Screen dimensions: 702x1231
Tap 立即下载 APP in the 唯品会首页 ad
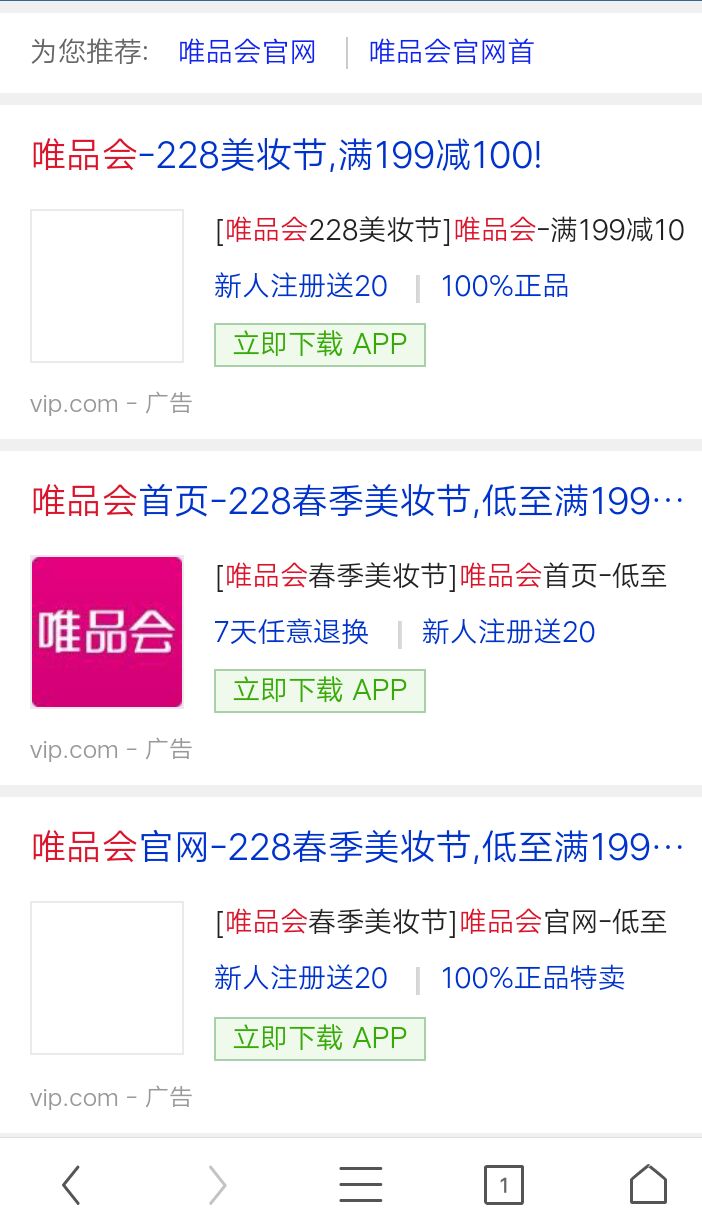pos(319,691)
